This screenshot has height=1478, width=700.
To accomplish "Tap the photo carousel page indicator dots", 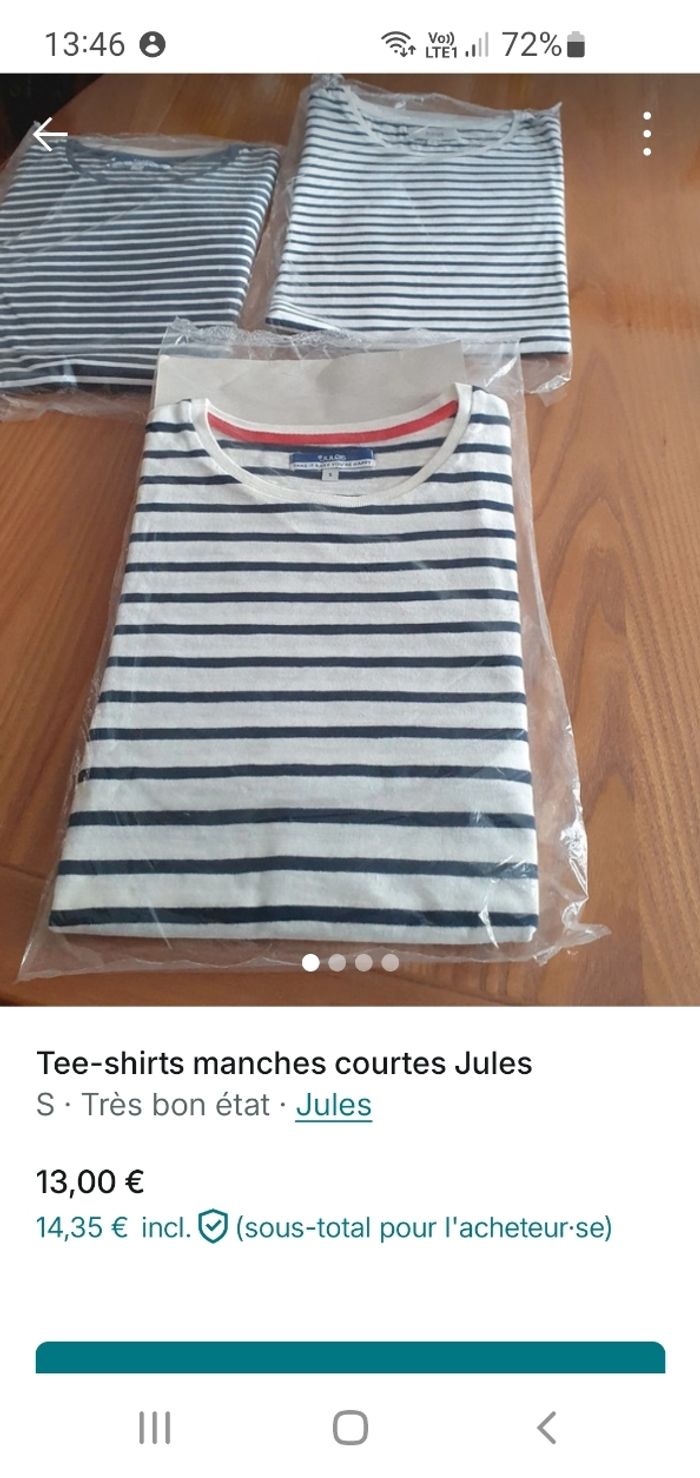I will pos(350,962).
